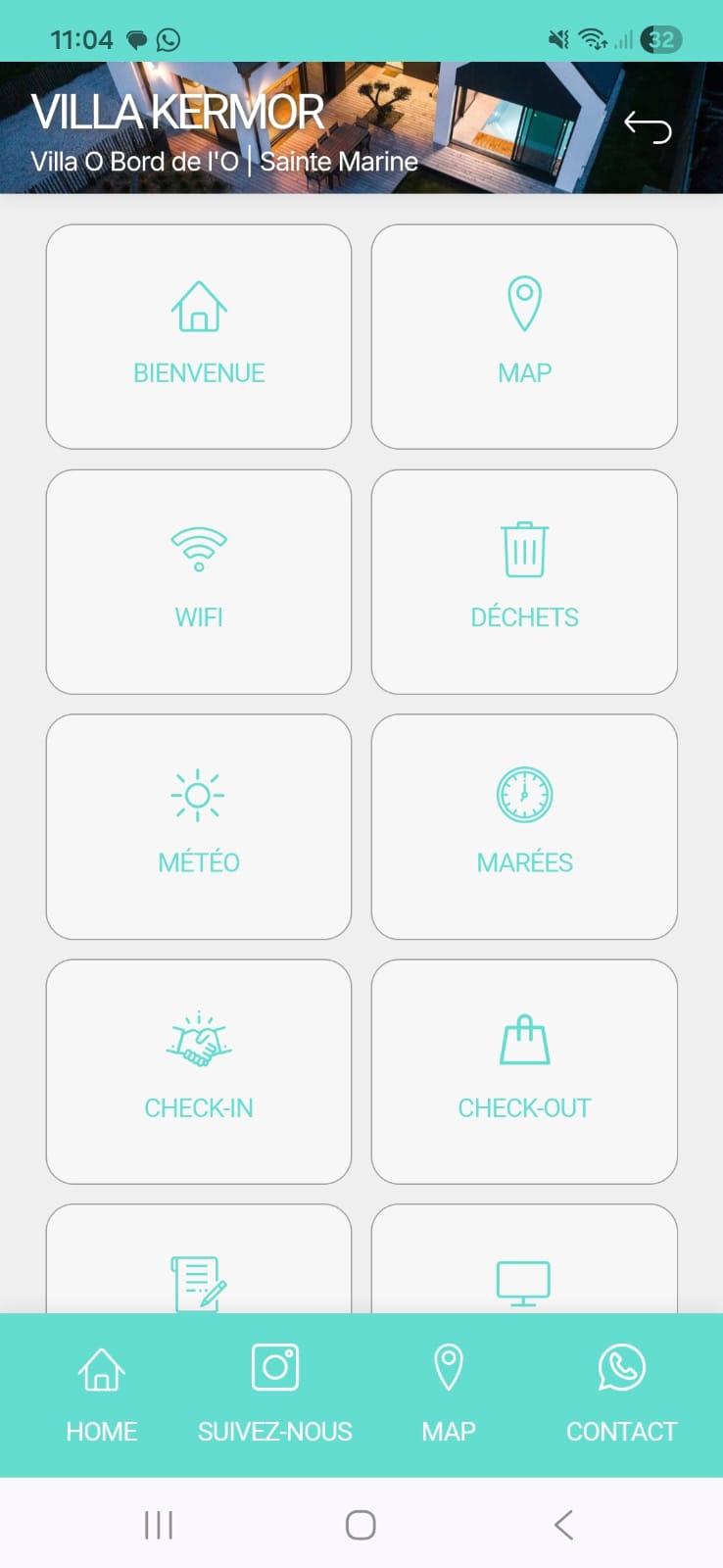Check the Météo weather card

click(199, 826)
